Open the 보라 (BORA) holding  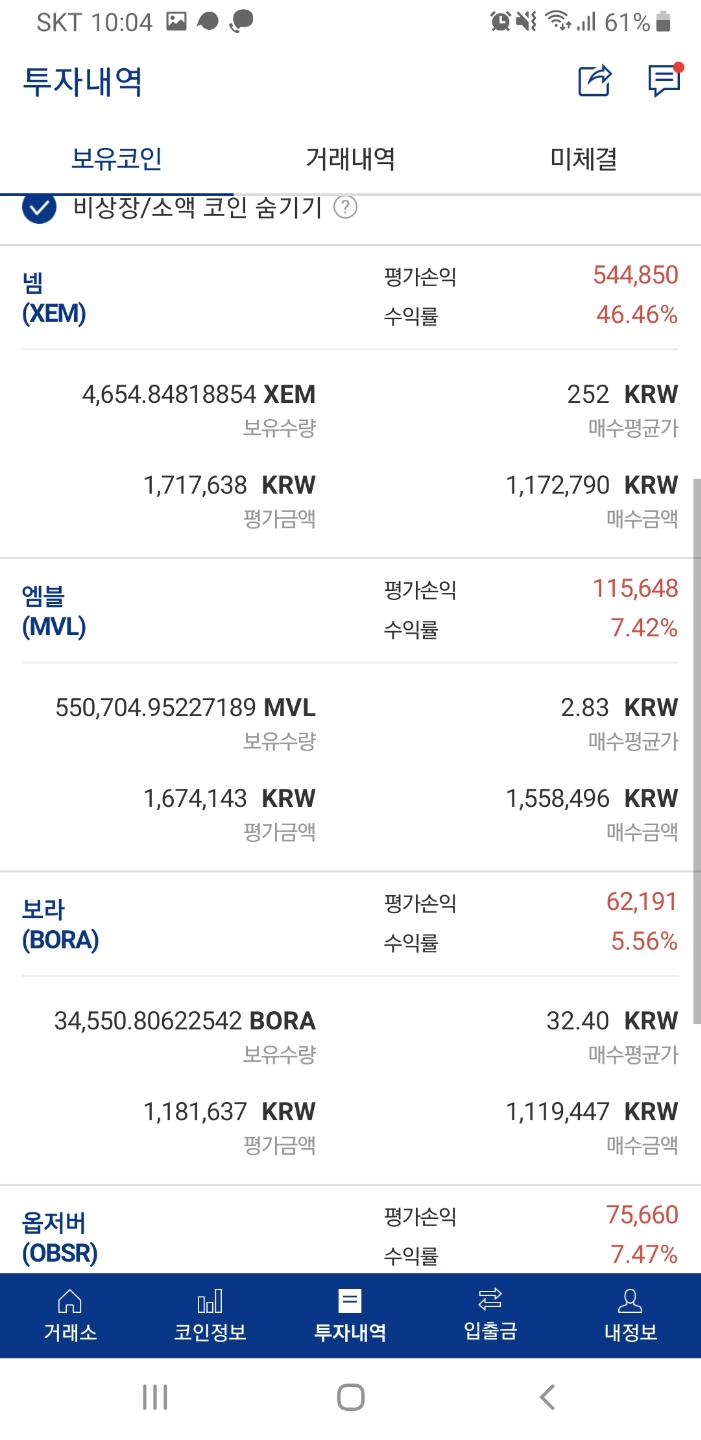tap(60, 925)
